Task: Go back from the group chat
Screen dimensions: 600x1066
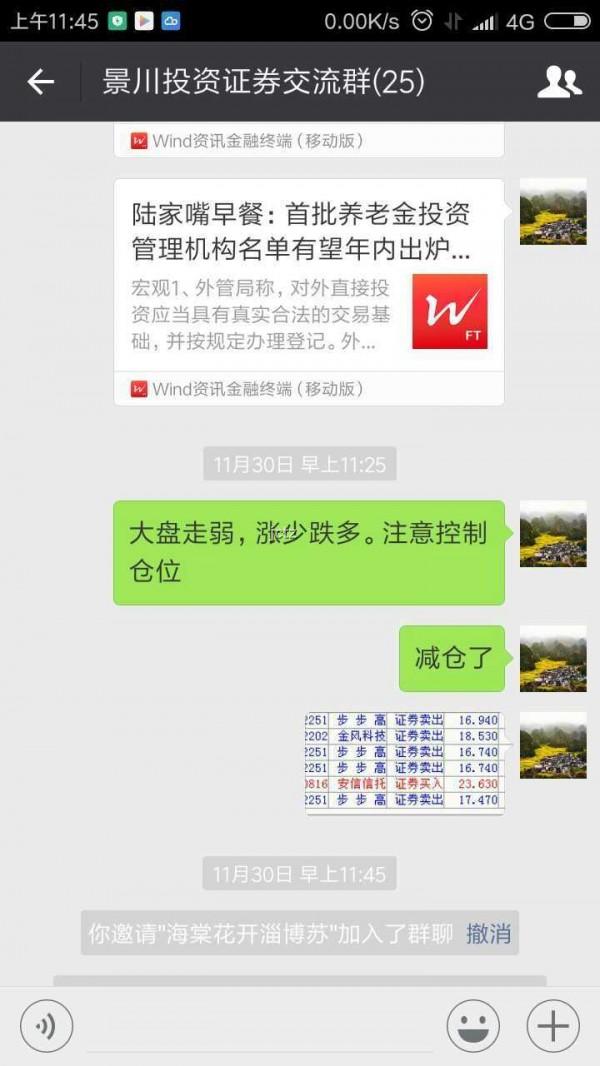Action: [40, 82]
